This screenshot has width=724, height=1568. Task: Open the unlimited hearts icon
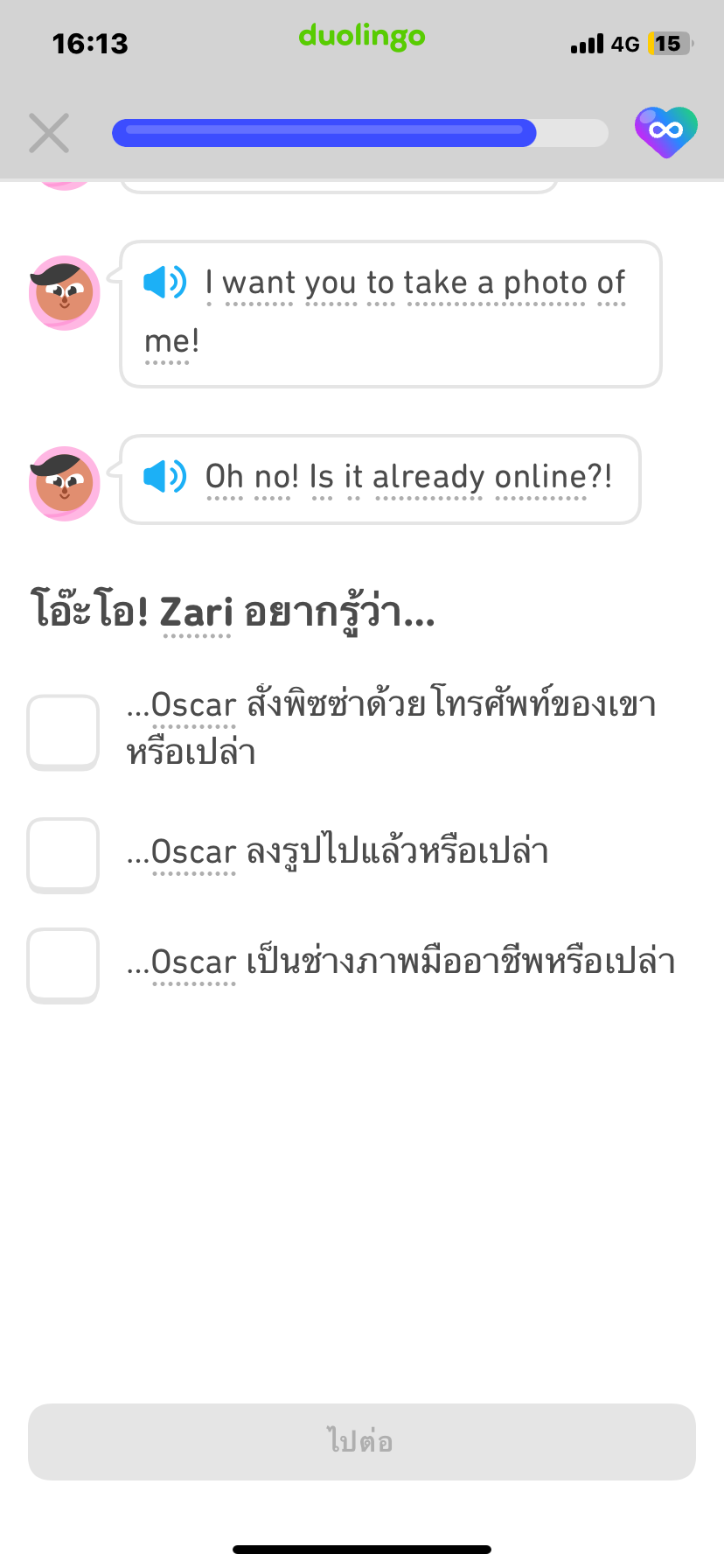[666, 132]
